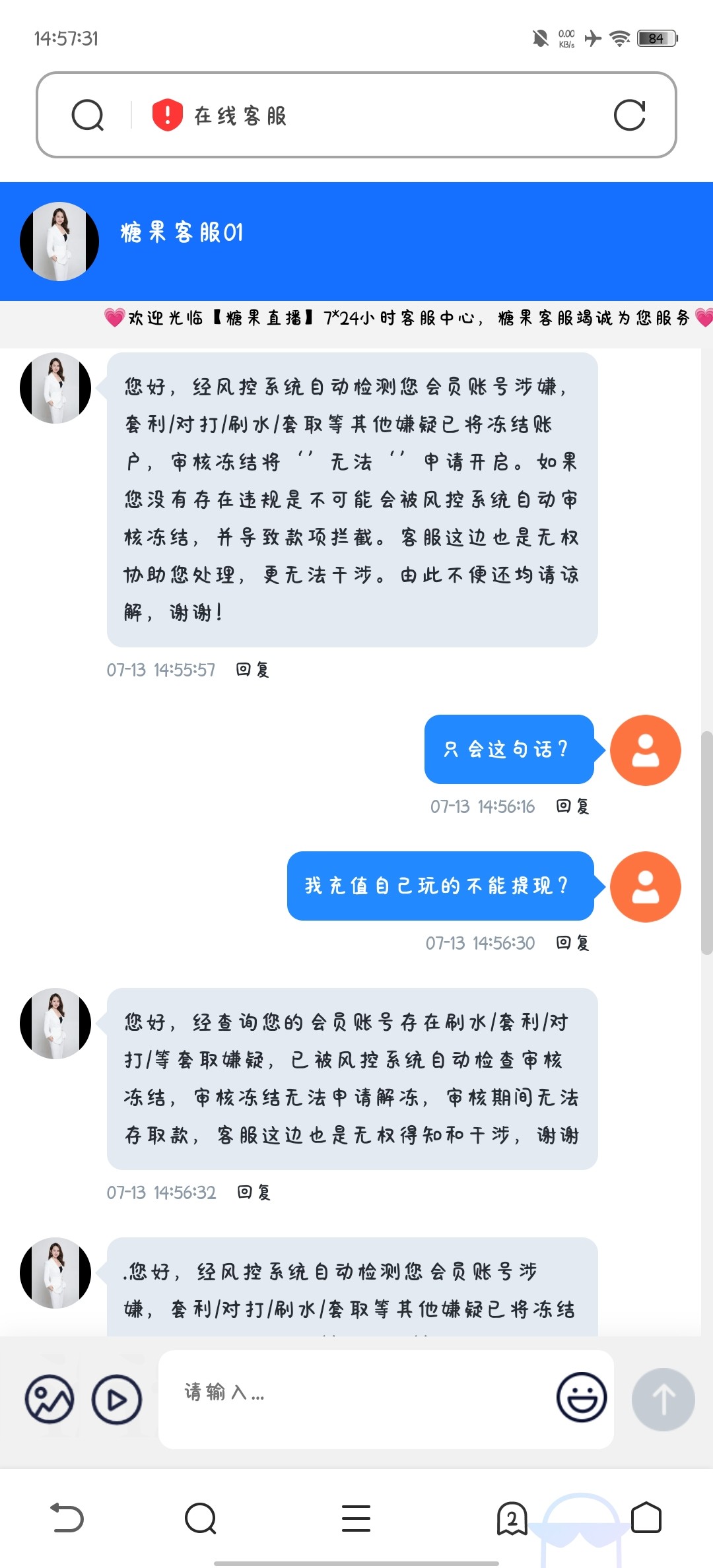
Task: Open the browser menu with three lines
Action: coord(356,1518)
